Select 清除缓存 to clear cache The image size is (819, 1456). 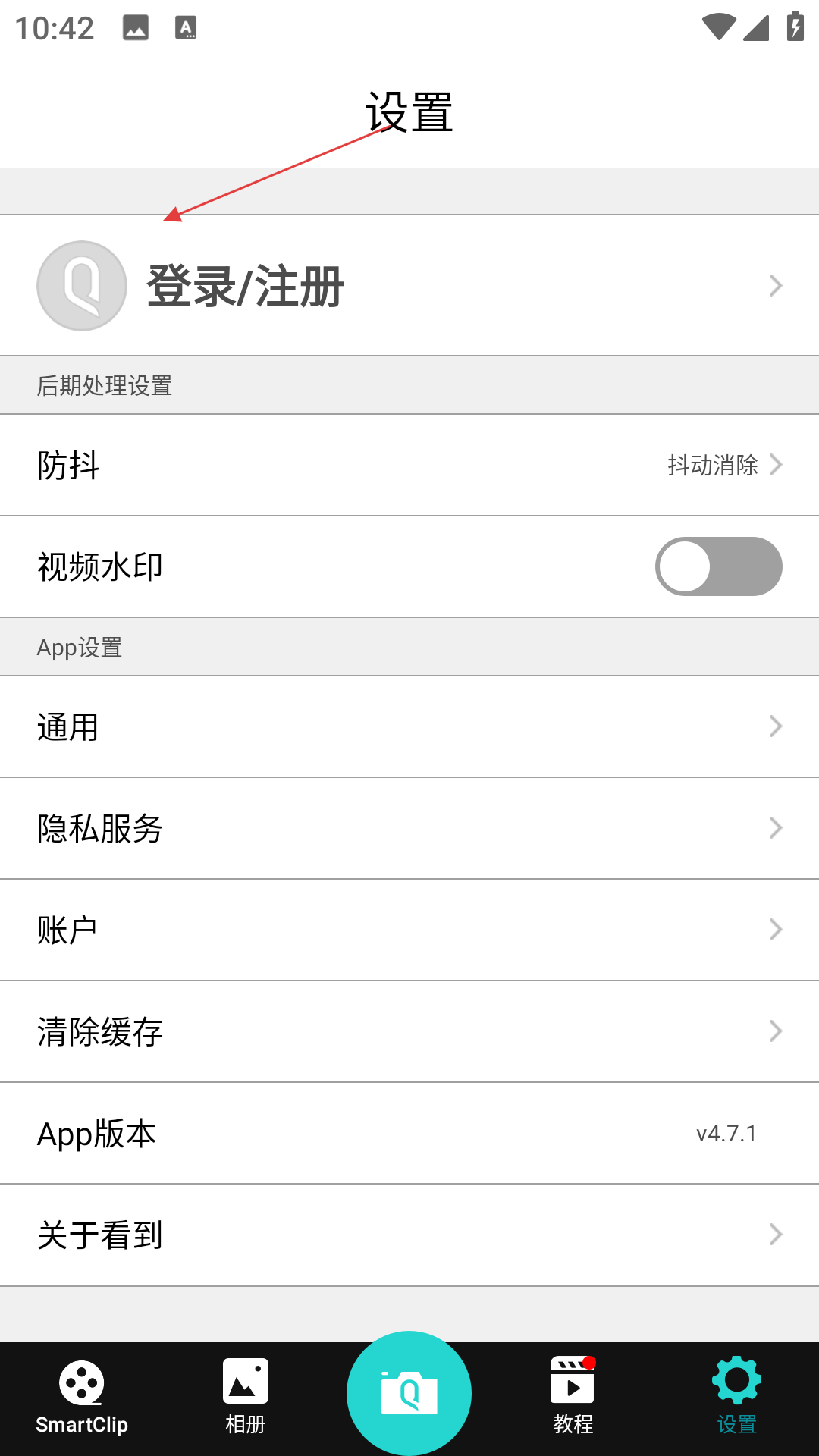pyautogui.click(x=409, y=1031)
